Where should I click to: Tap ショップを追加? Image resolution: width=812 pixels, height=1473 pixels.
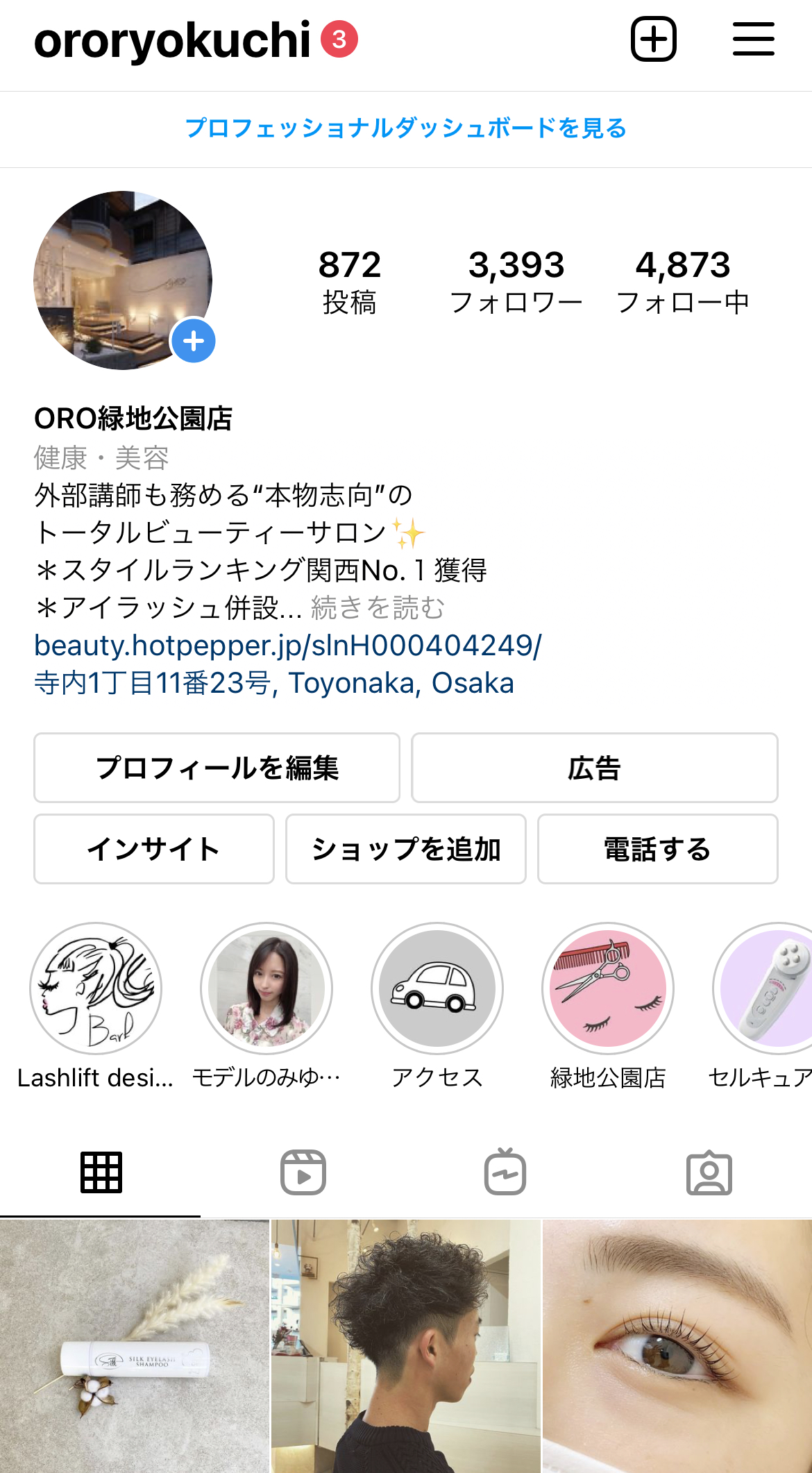tap(405, 849)
